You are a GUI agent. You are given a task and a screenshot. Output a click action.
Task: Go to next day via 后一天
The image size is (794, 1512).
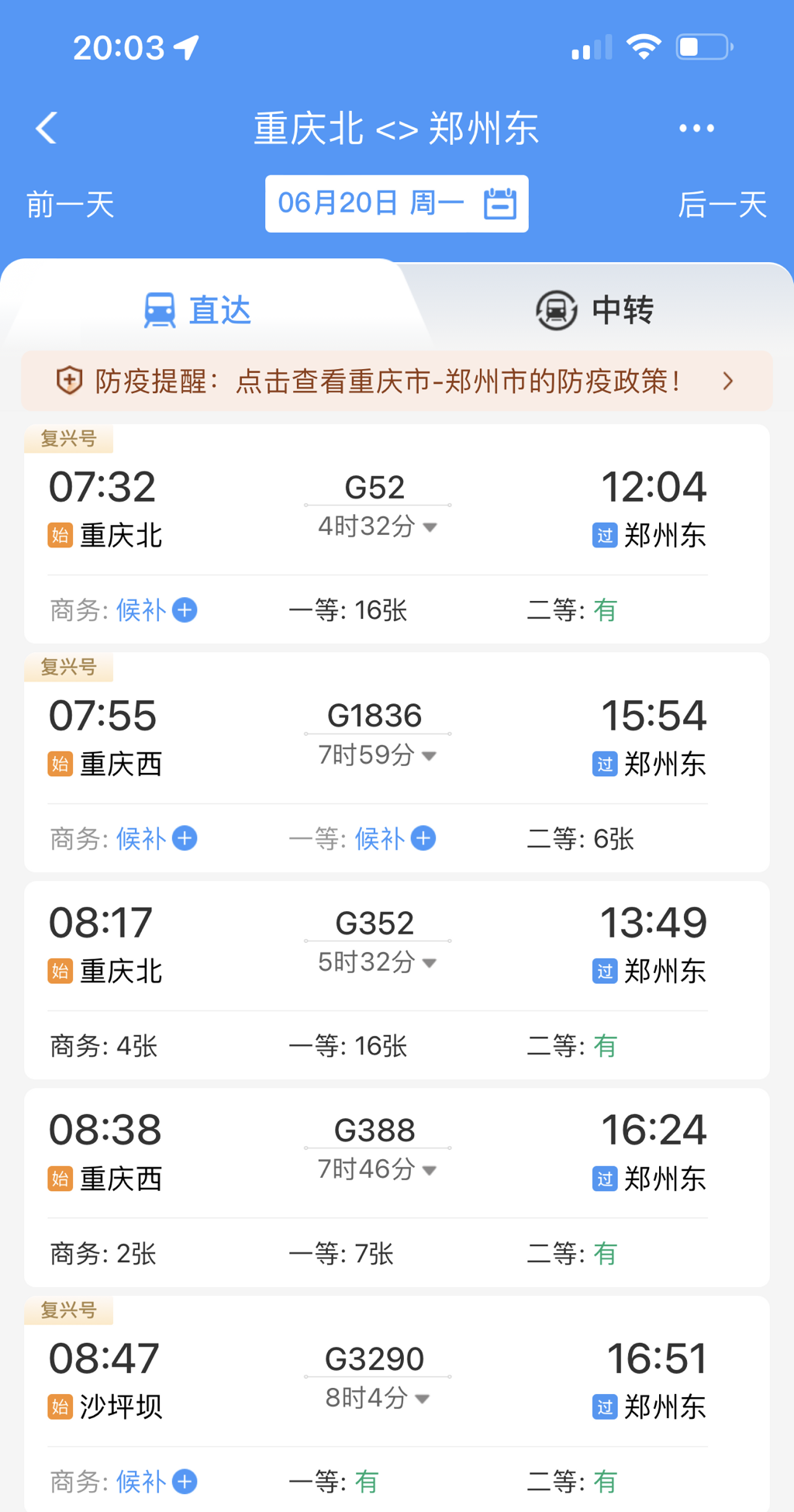coord(723,204)
